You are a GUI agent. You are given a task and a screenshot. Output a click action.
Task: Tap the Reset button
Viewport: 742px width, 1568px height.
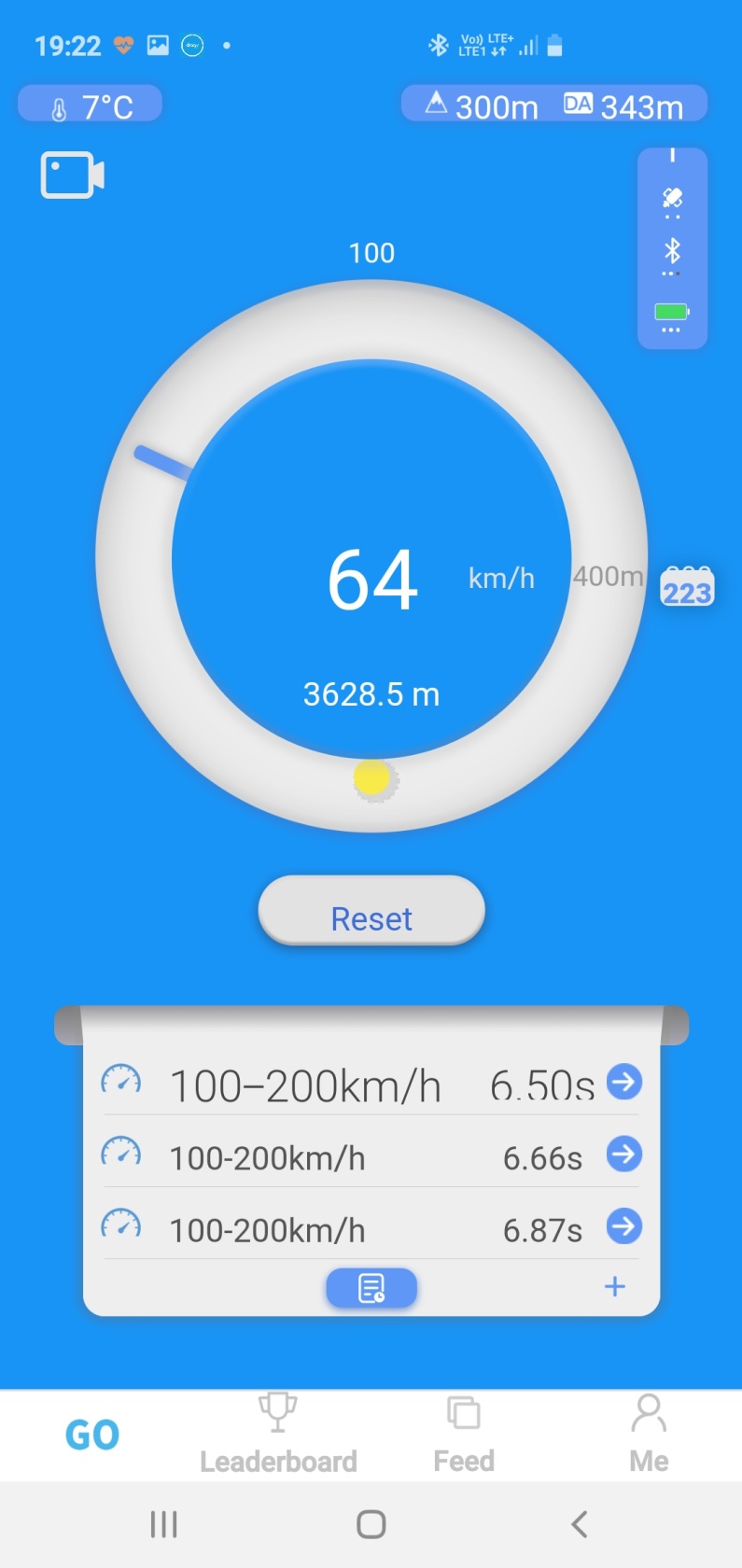371,912
